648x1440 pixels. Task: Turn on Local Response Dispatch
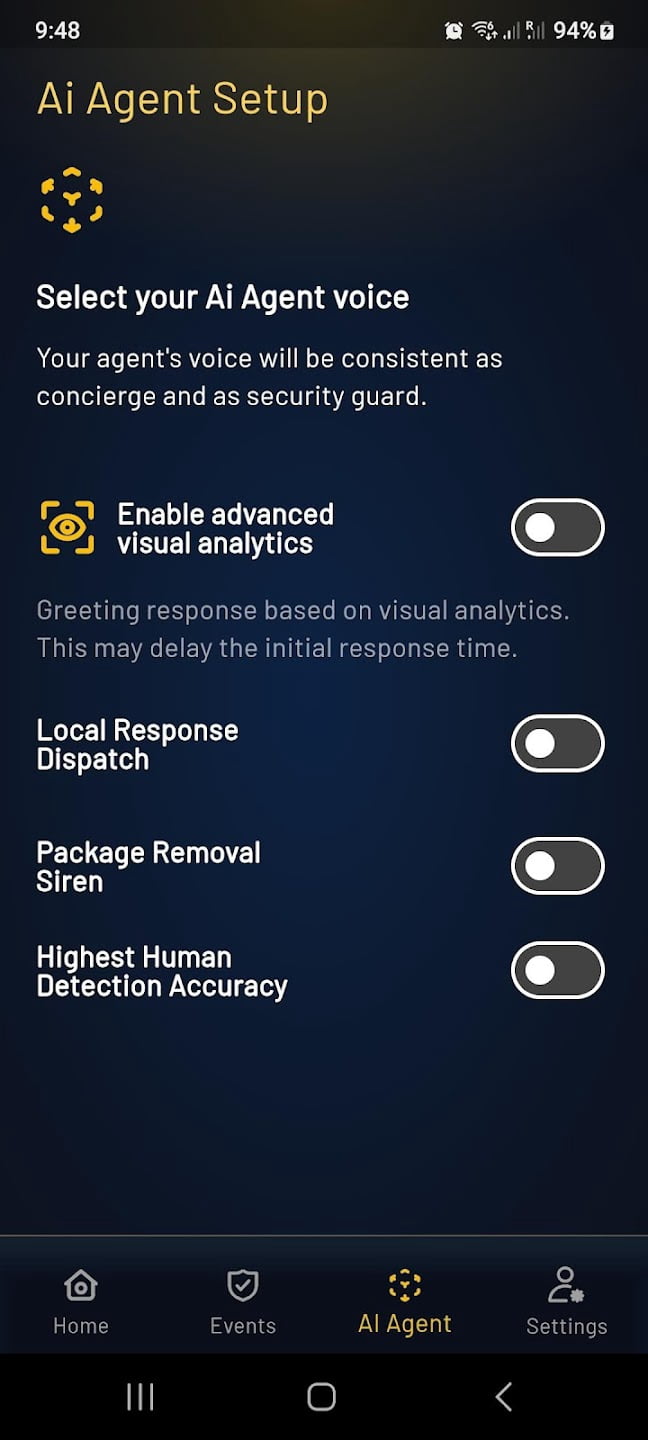point(557,744)
